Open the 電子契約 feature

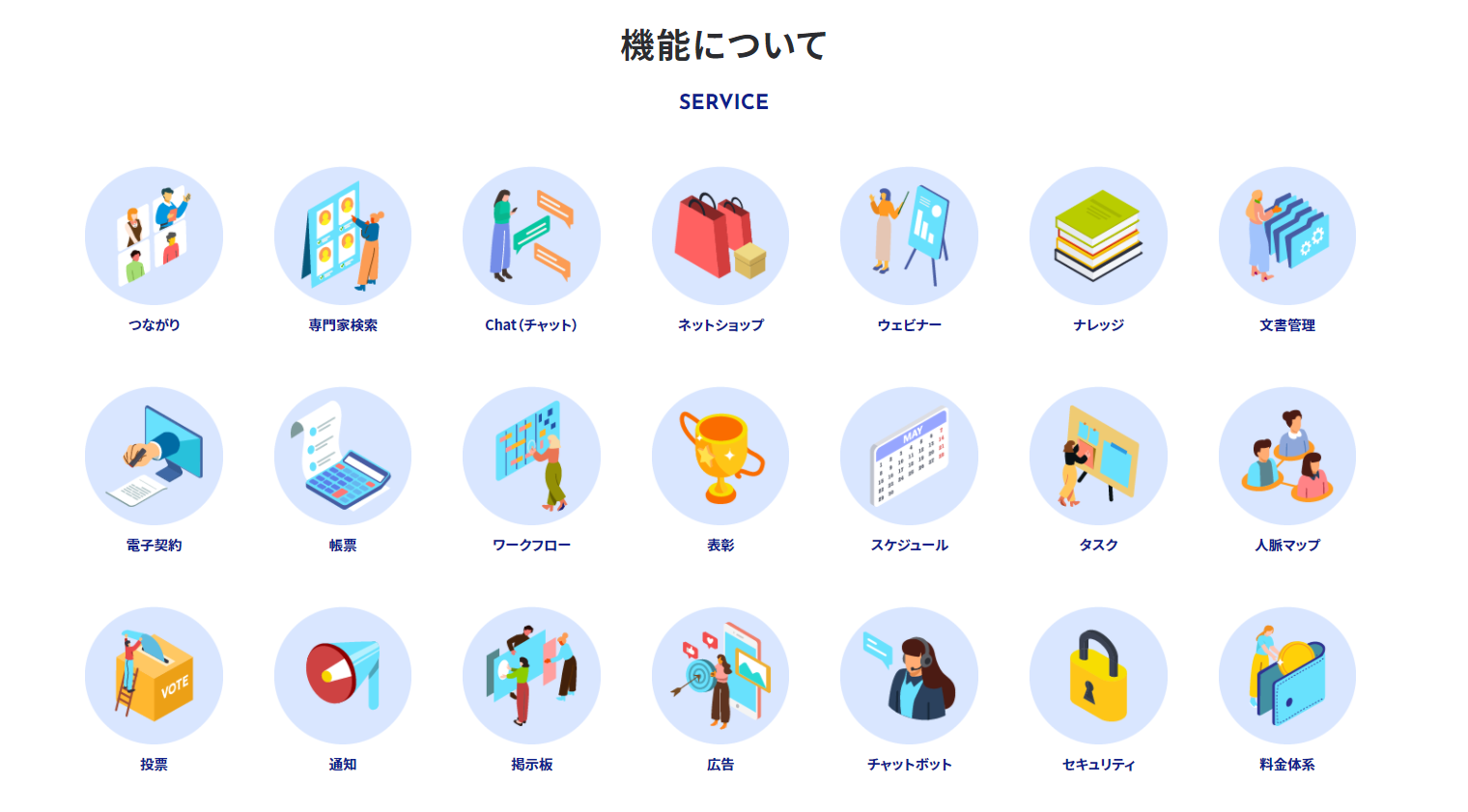pos(154,457)
